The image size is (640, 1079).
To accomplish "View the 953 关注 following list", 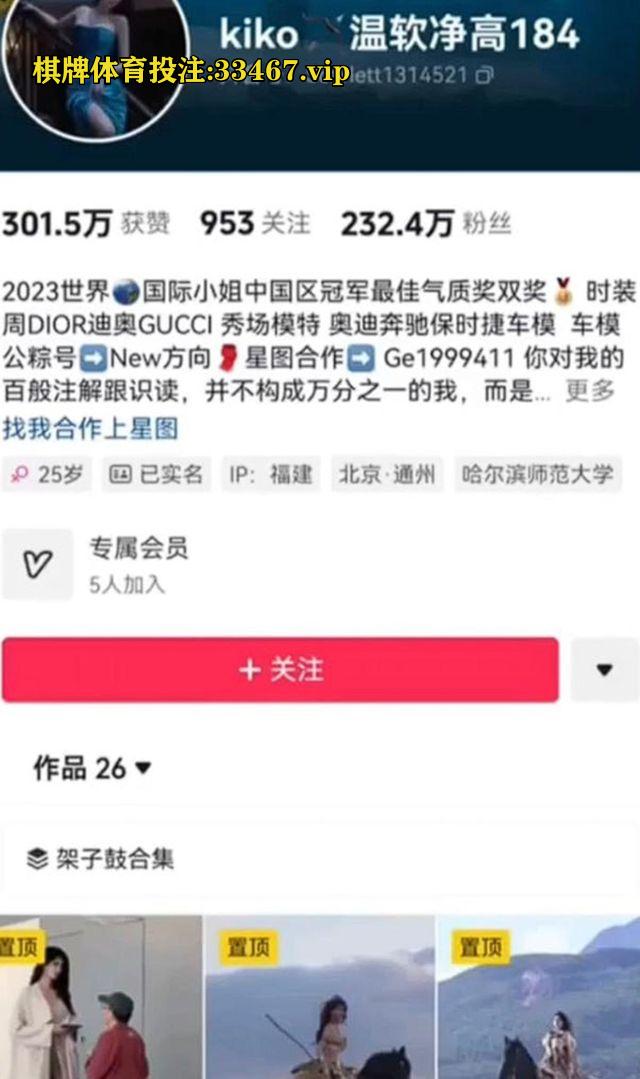I will [255, 224].
